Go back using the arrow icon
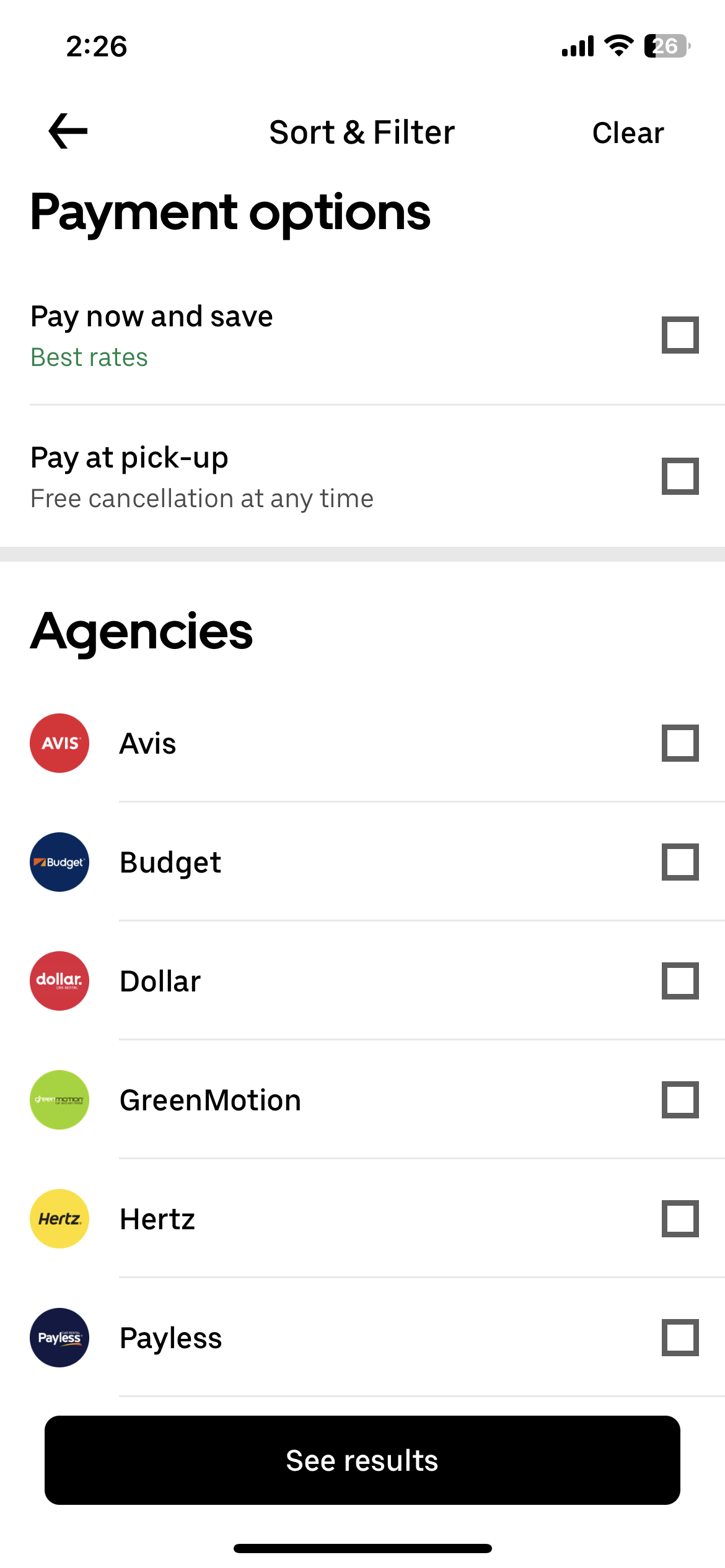Viewport: 725px width, 1568px height. [x=68, y=131]
